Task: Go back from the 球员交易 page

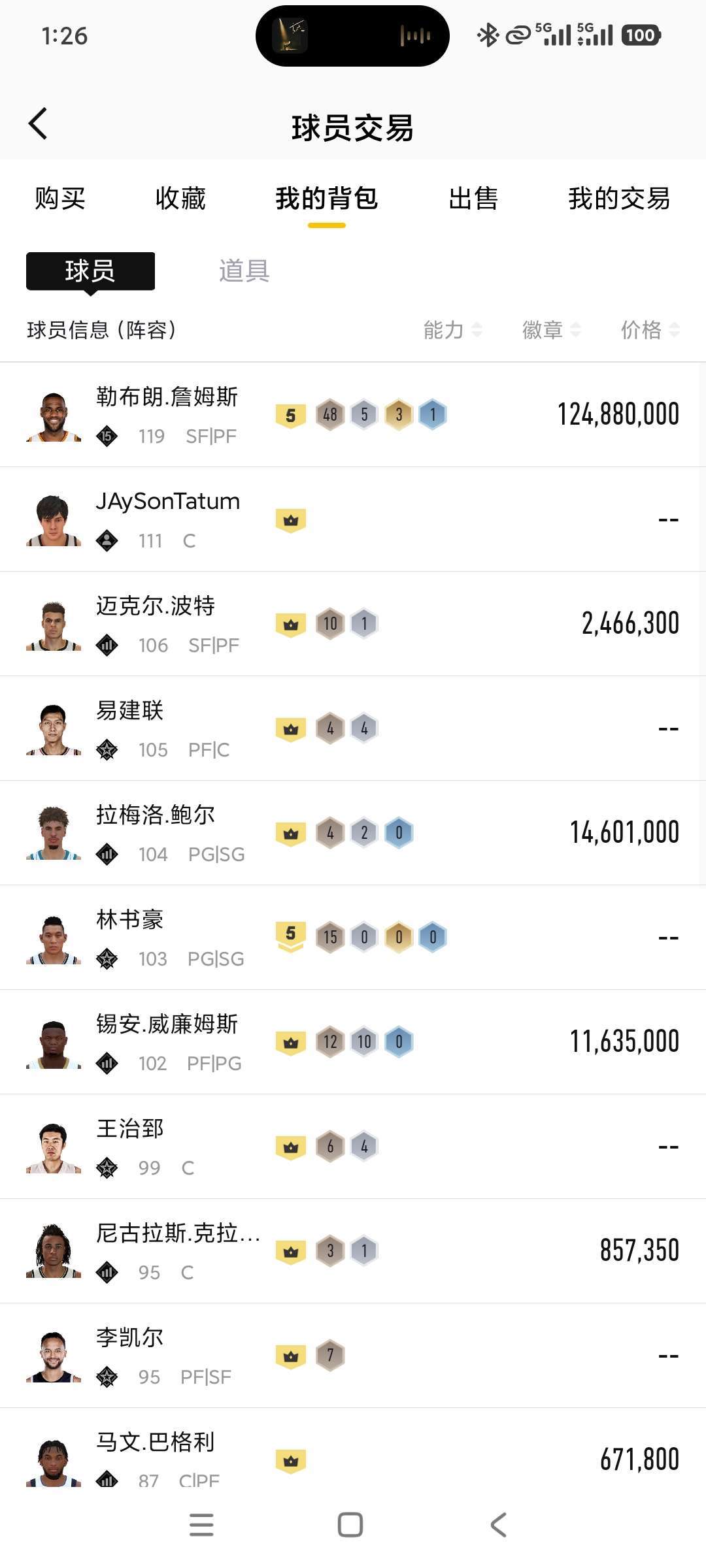Action: [38, 124]
